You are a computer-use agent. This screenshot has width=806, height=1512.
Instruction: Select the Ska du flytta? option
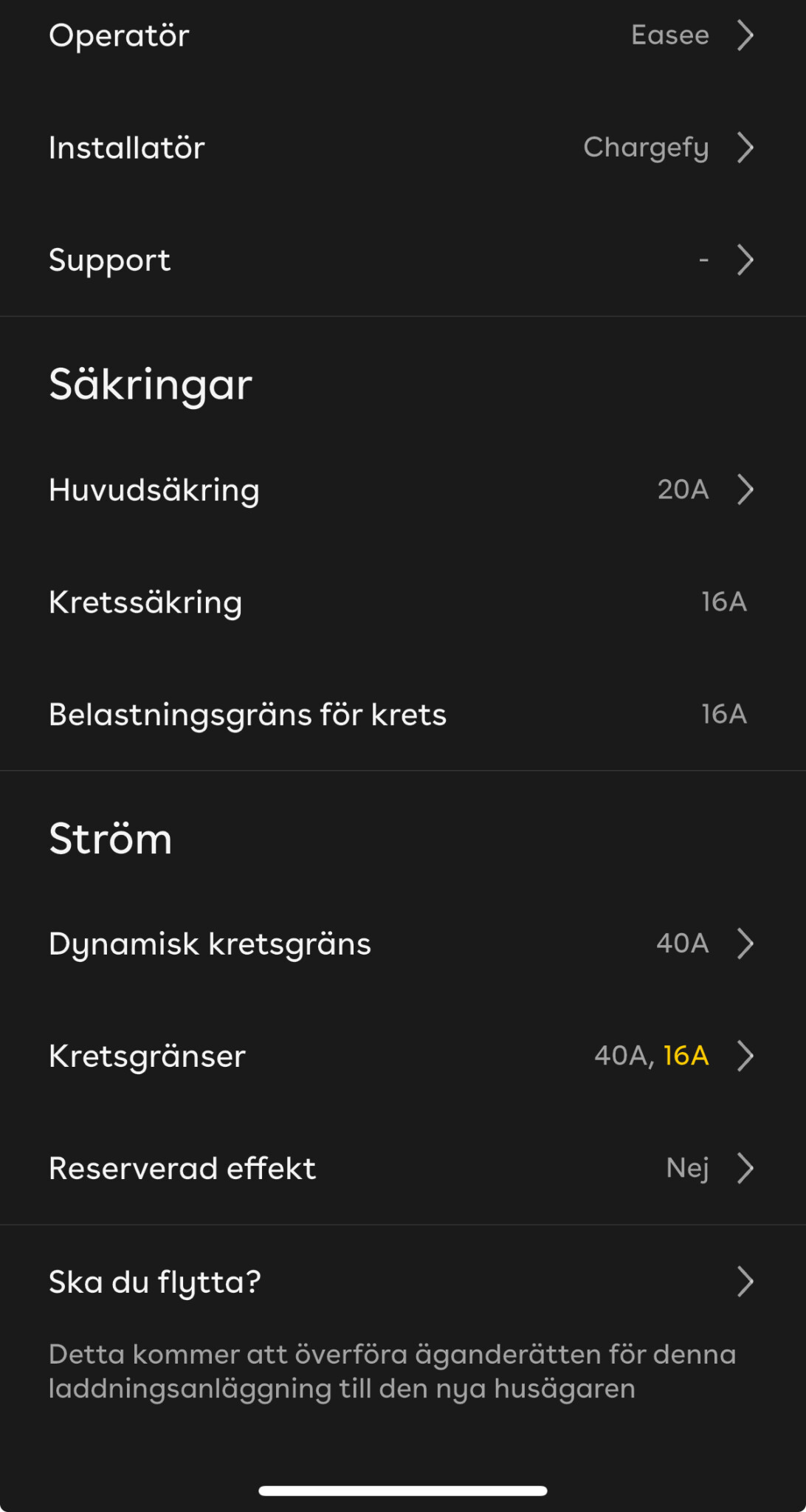pos(402,1282)
